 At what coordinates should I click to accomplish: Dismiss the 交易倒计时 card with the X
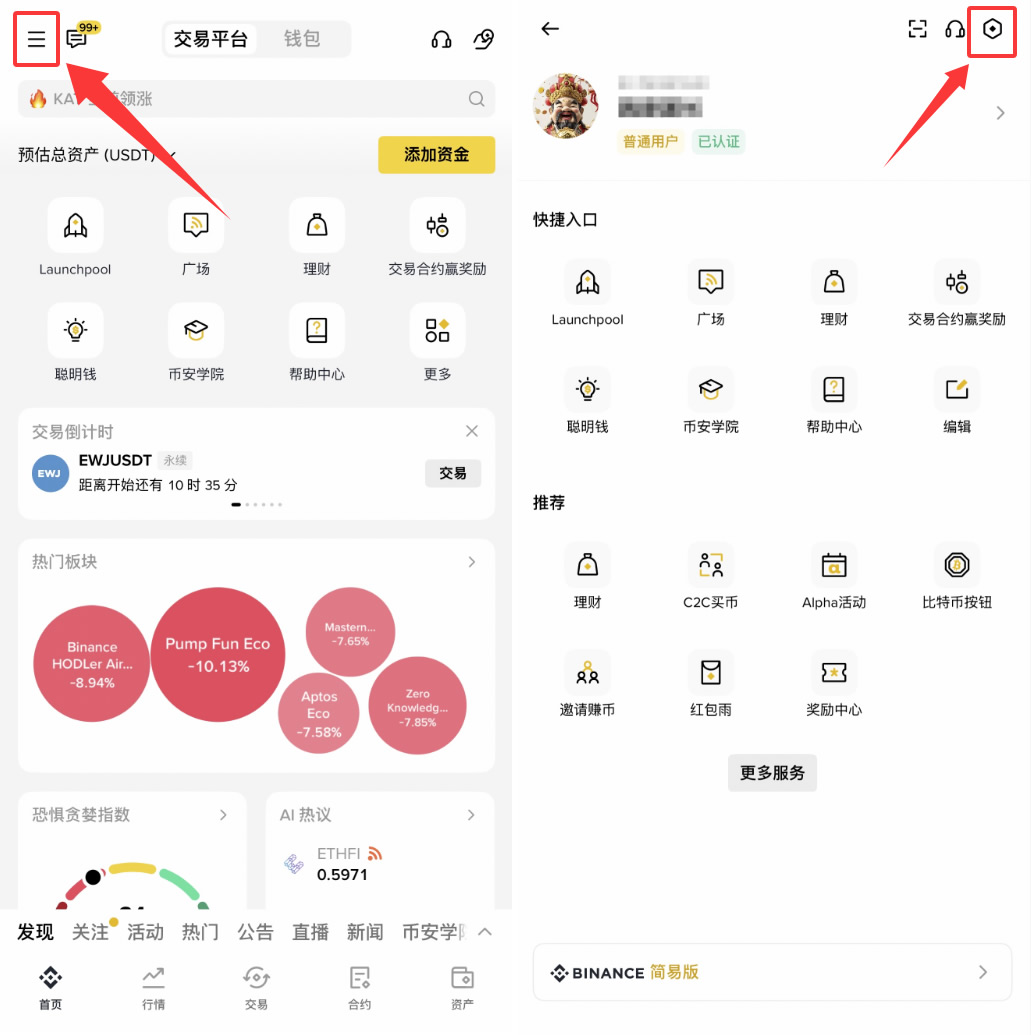coord(471,431)
